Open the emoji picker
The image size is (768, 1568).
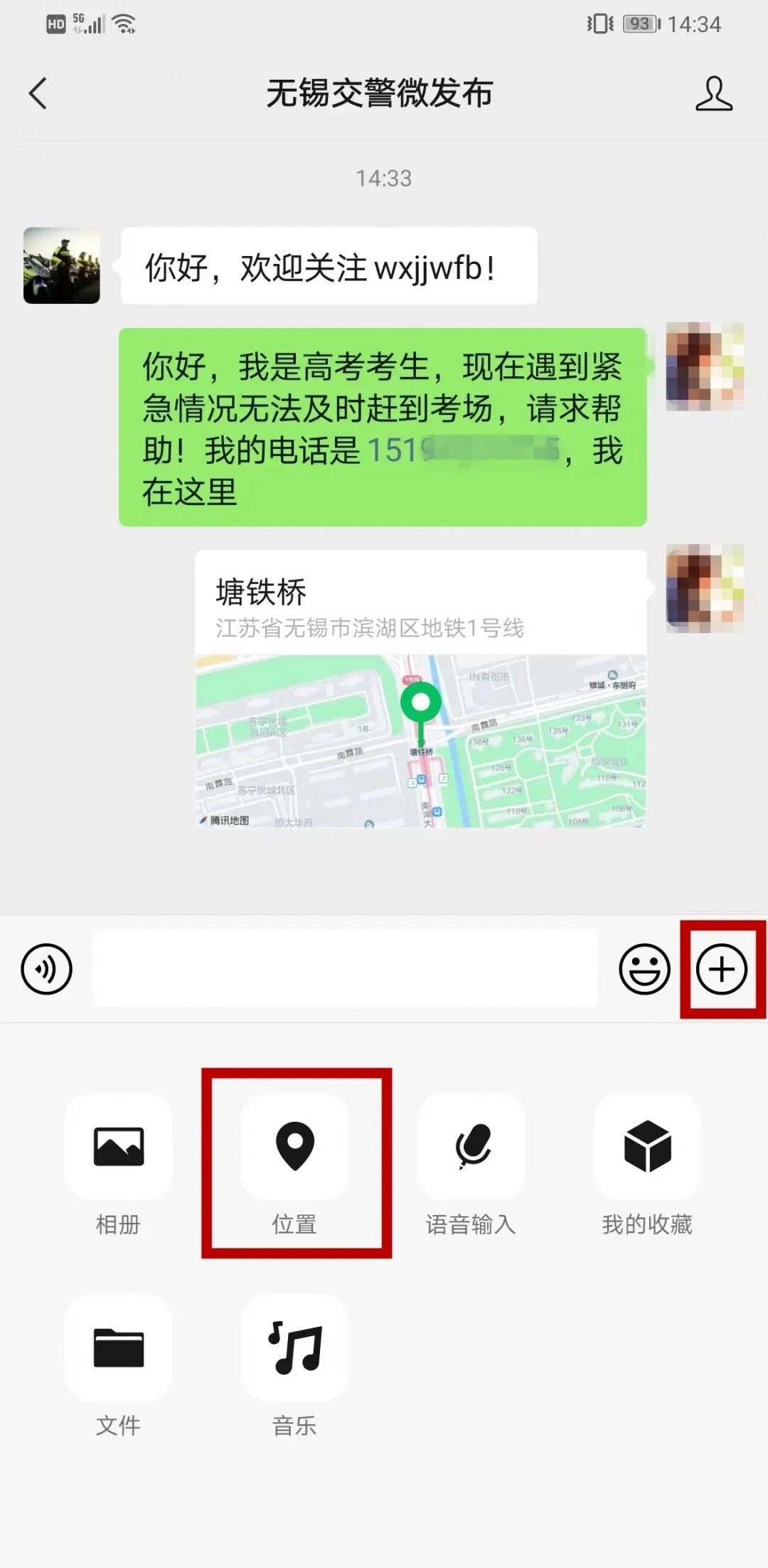[x=644, y=969]
